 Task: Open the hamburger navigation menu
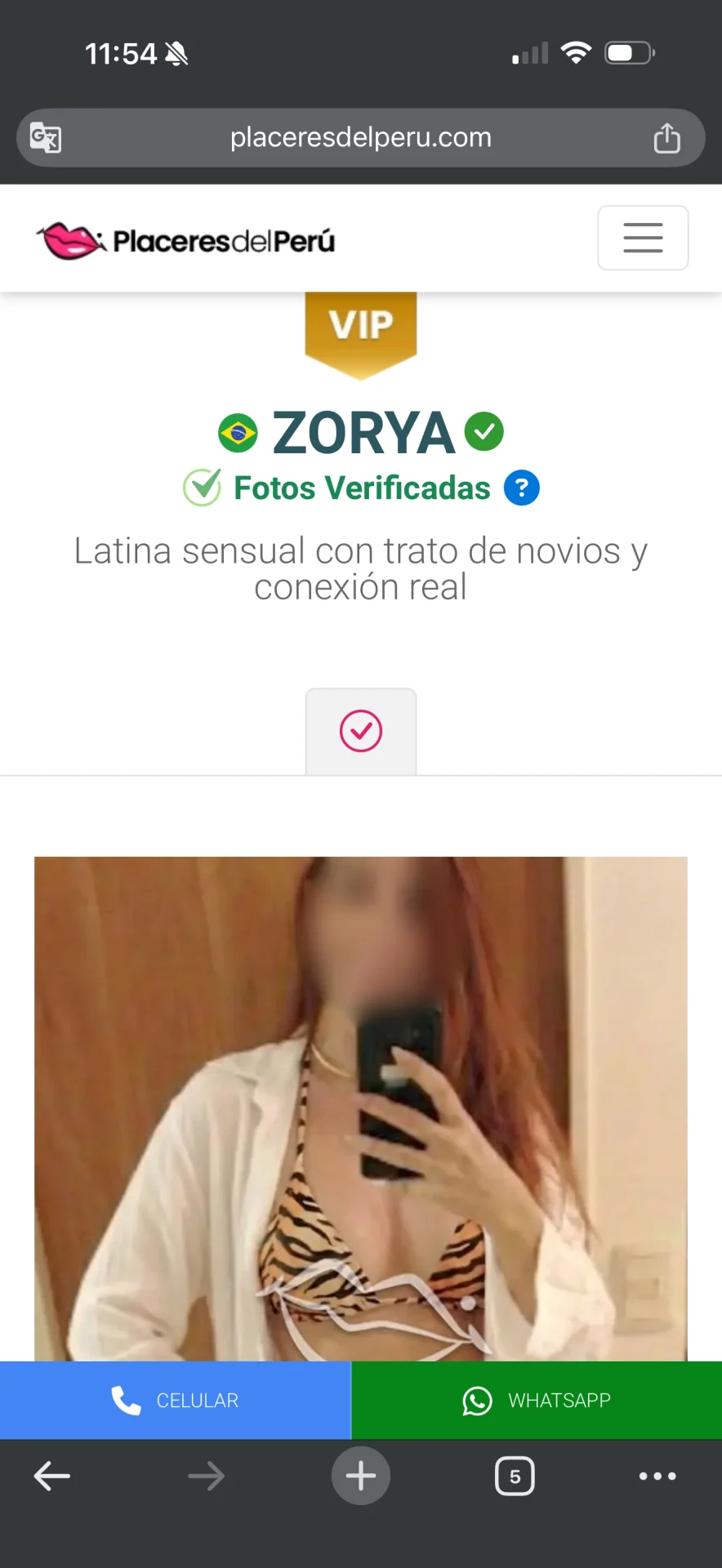[x=643, y=238]
